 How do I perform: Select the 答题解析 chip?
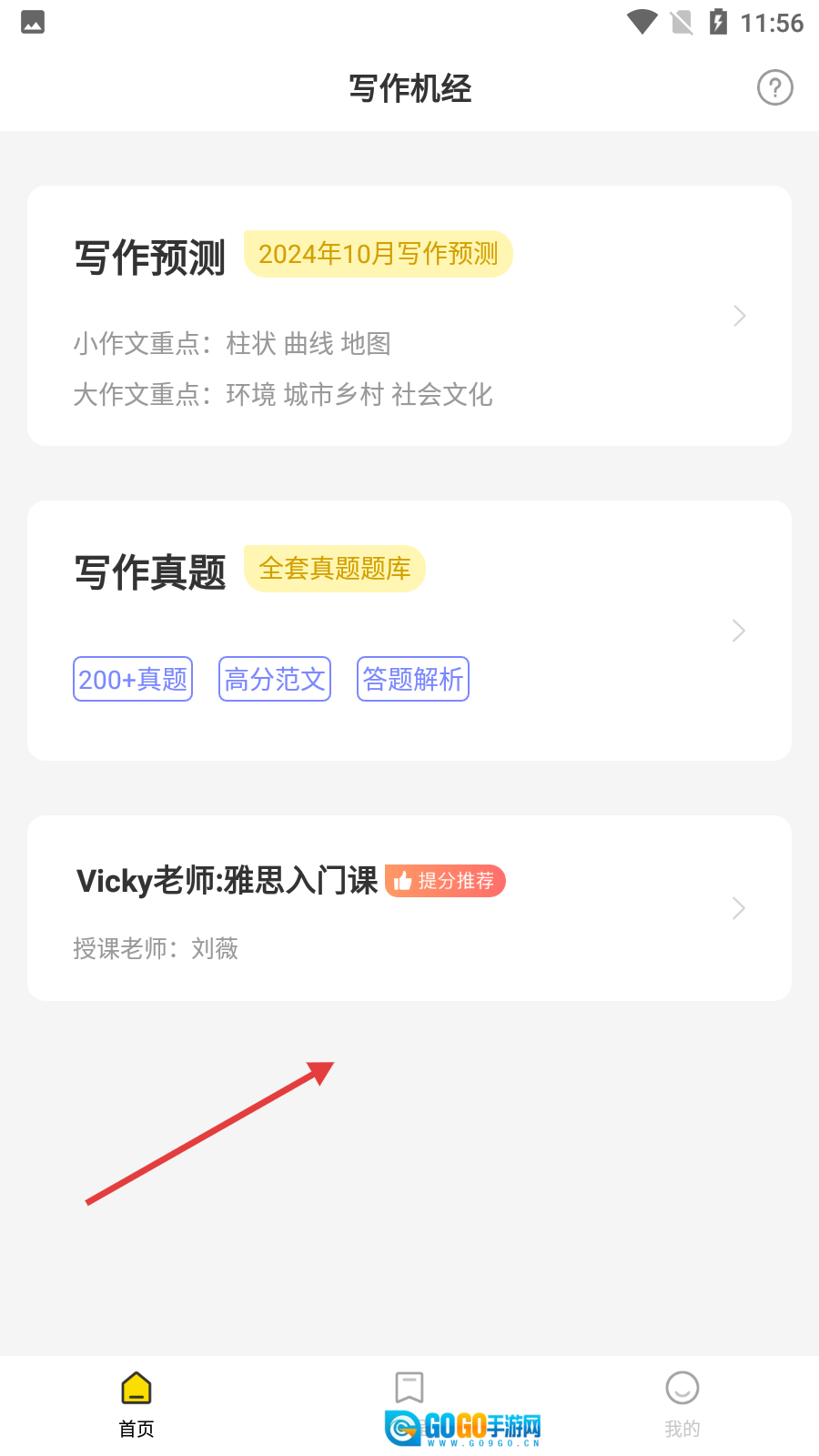click(413, 679)
